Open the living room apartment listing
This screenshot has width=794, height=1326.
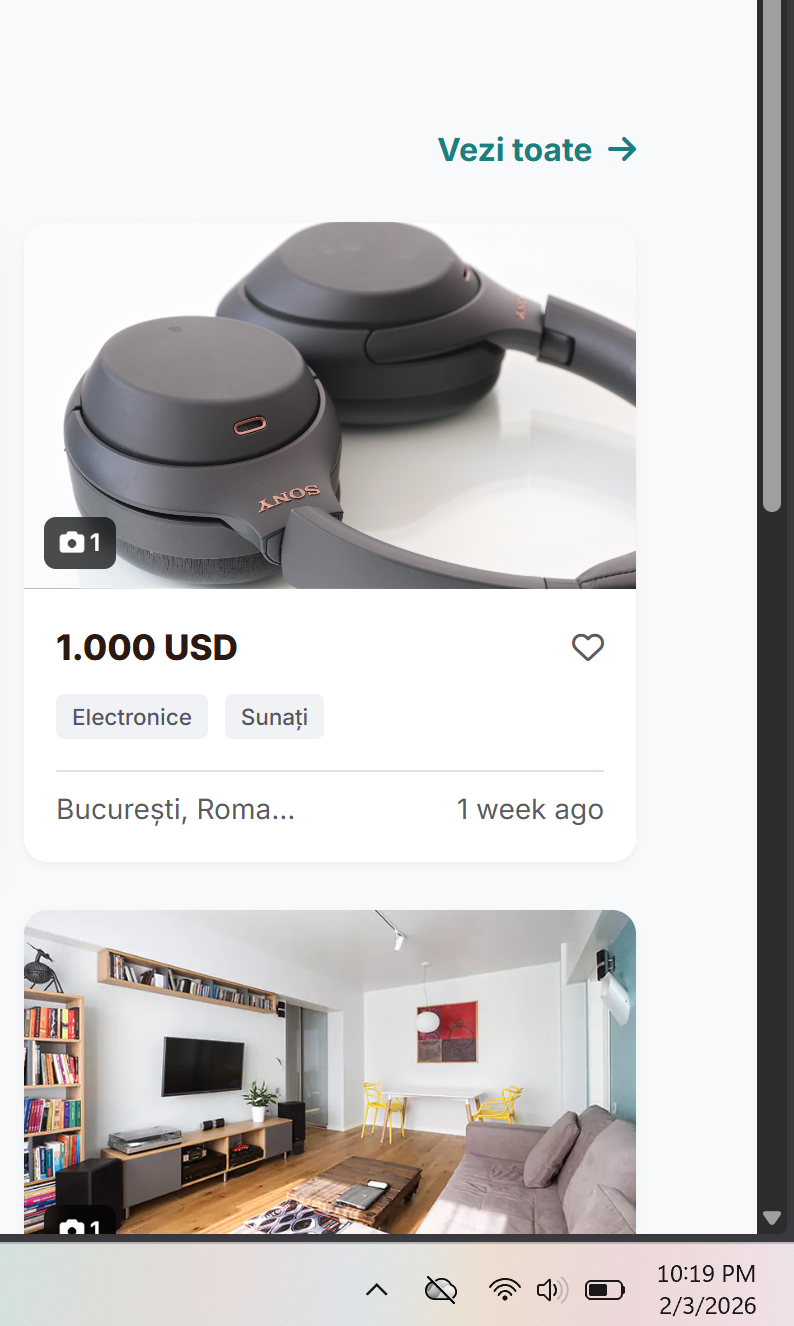(x=330, y=1070)
